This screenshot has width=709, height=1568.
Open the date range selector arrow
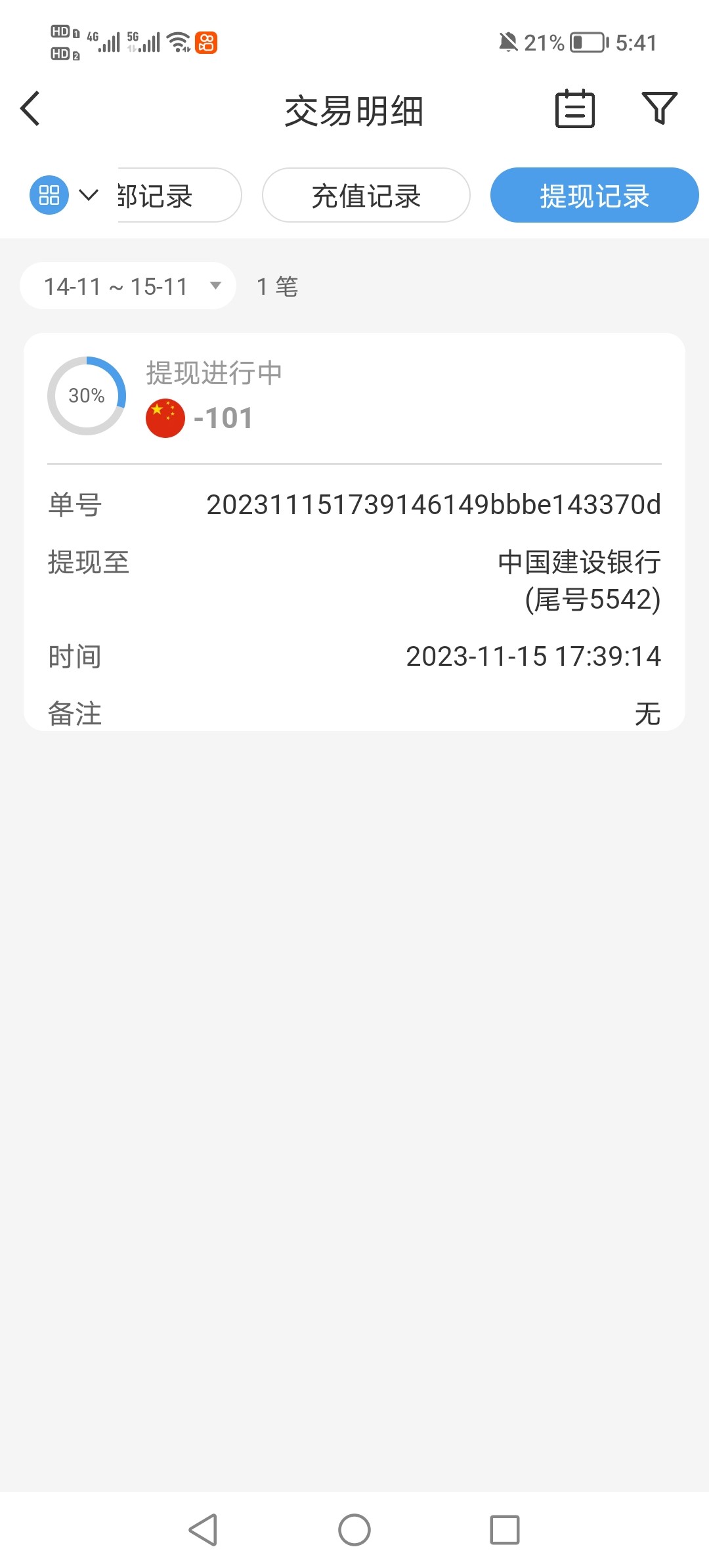[217, 285]
